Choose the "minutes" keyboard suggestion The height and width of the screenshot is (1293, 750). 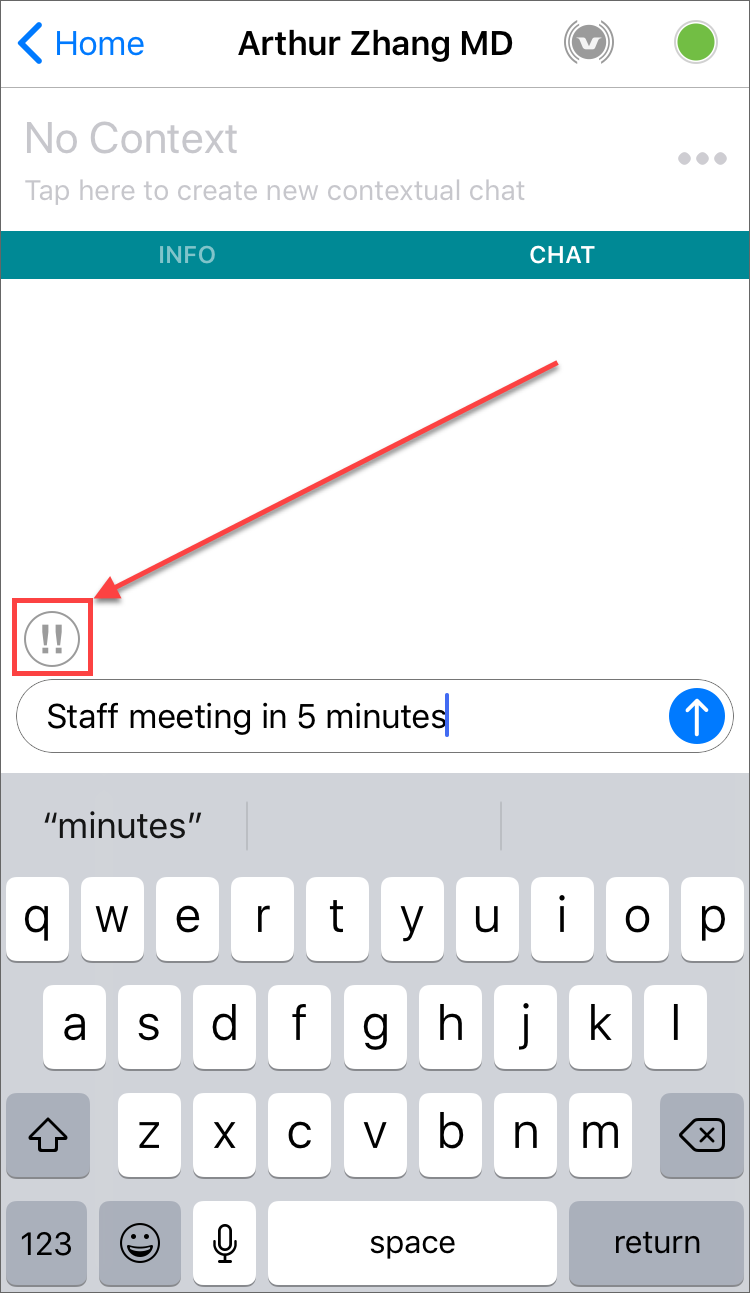123,826
